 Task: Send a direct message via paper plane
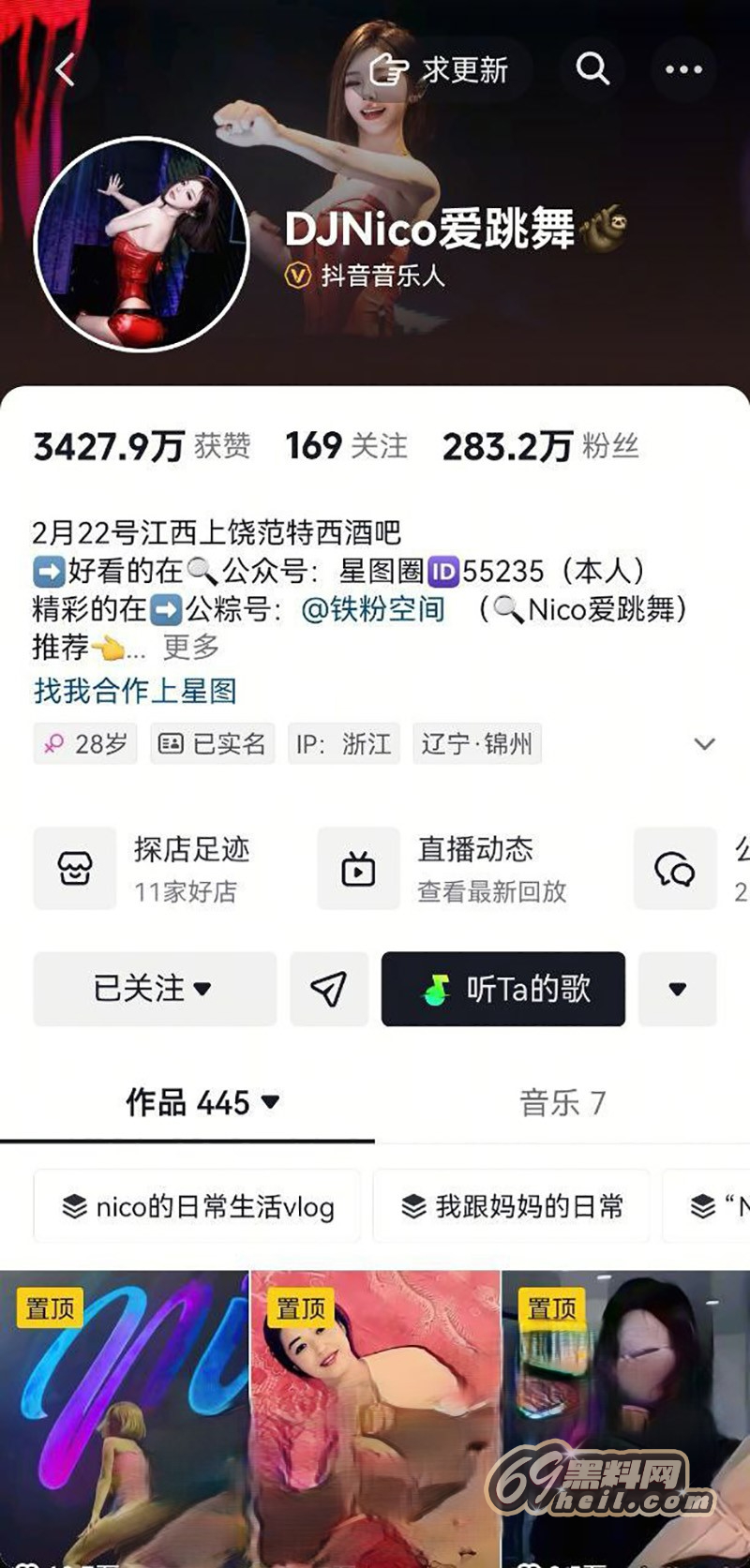pyautogui.click(x=329, y=989)
